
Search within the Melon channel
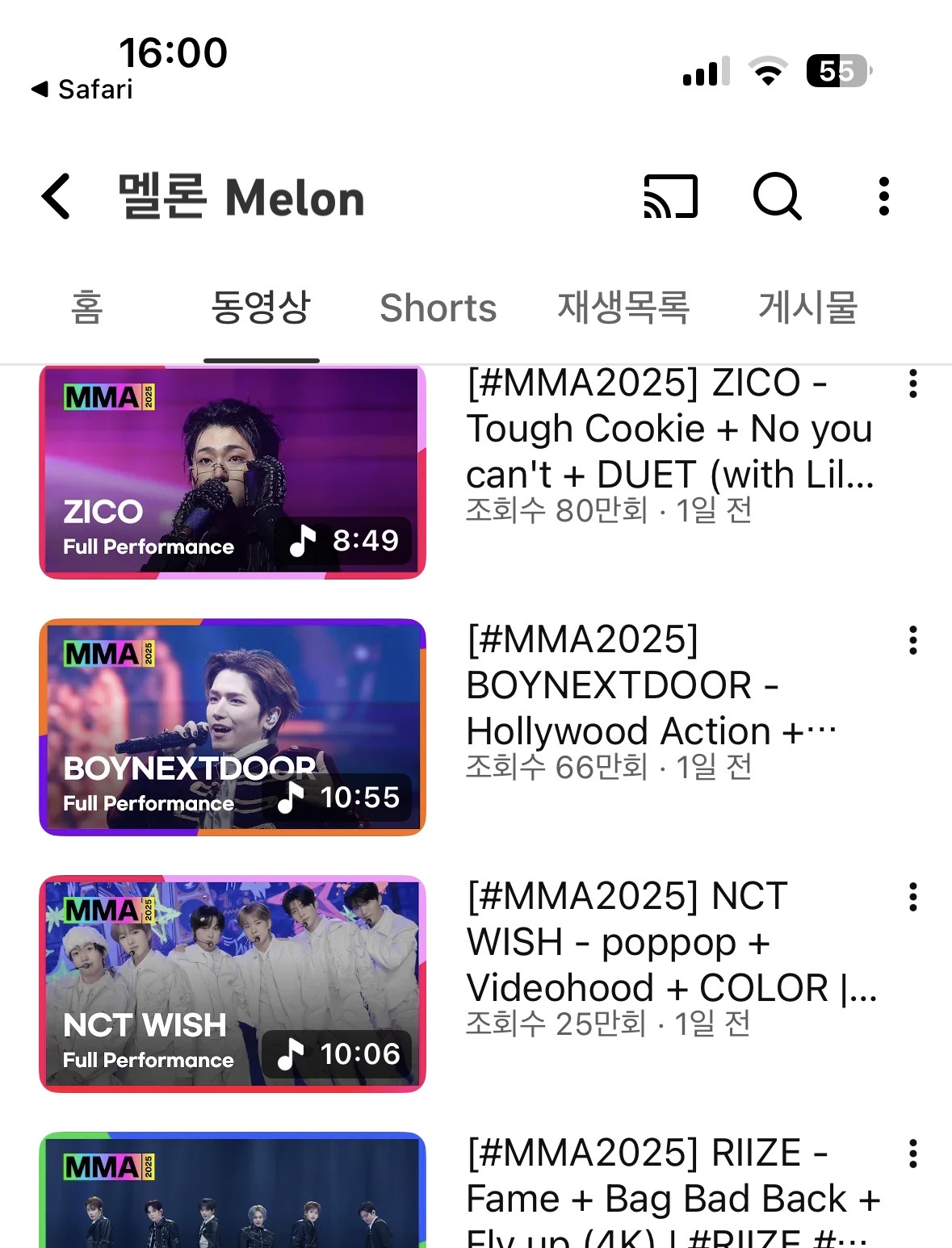777,197
